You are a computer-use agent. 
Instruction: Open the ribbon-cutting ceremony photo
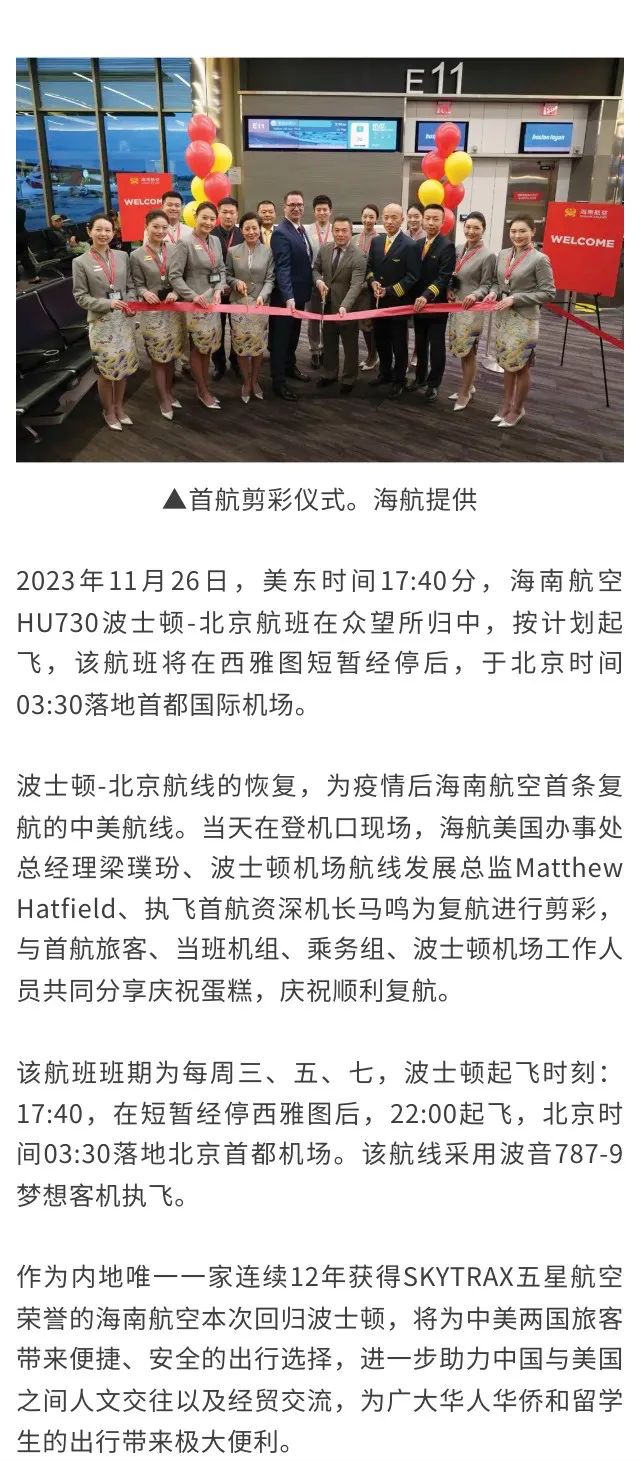tap(320, 260)
